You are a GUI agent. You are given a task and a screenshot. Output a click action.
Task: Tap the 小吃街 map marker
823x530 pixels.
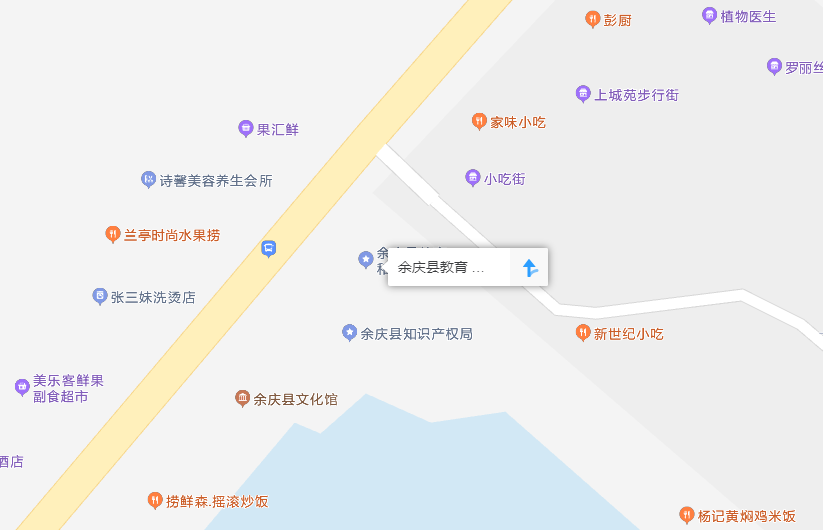pyautogui.click(x=473, y=178)
